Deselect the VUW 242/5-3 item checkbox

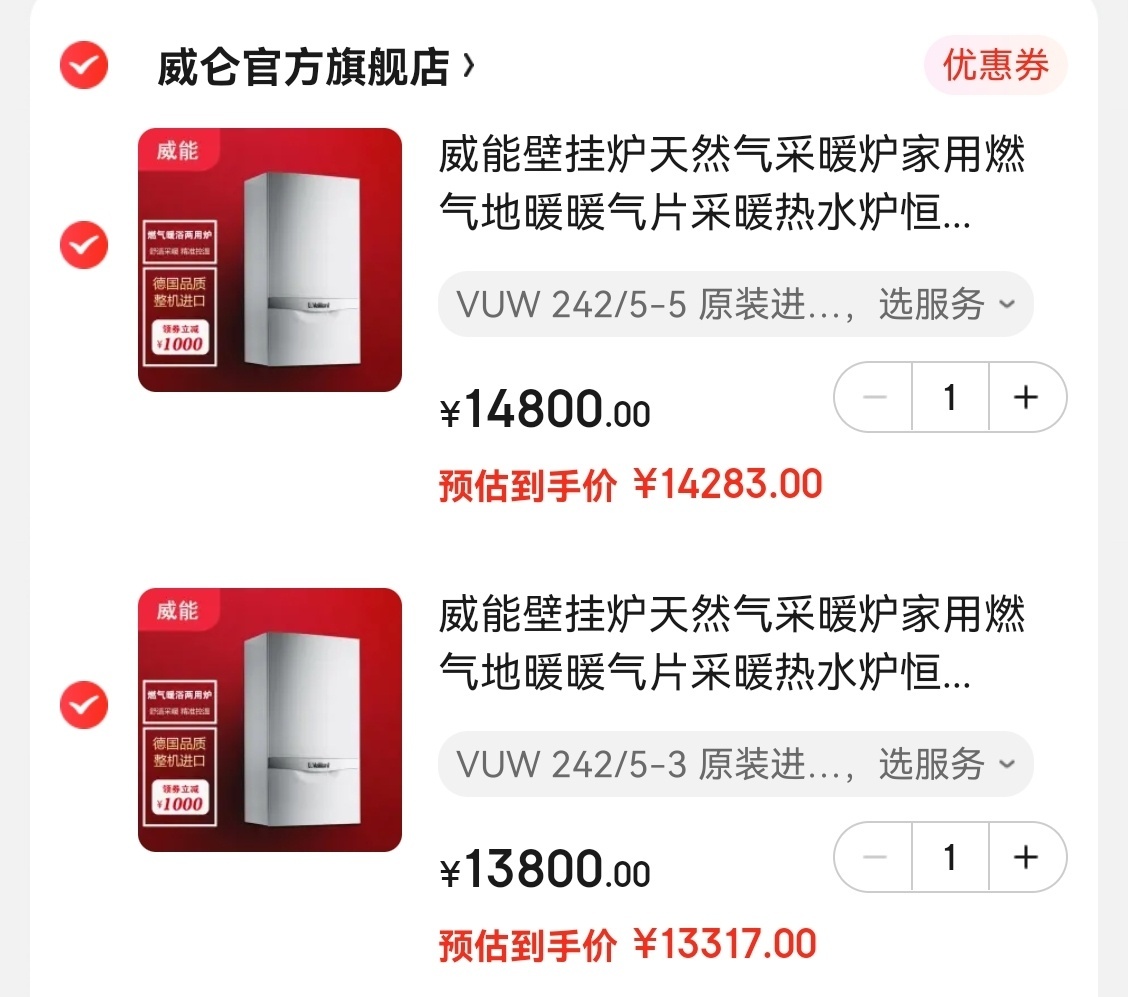point(84,705)
